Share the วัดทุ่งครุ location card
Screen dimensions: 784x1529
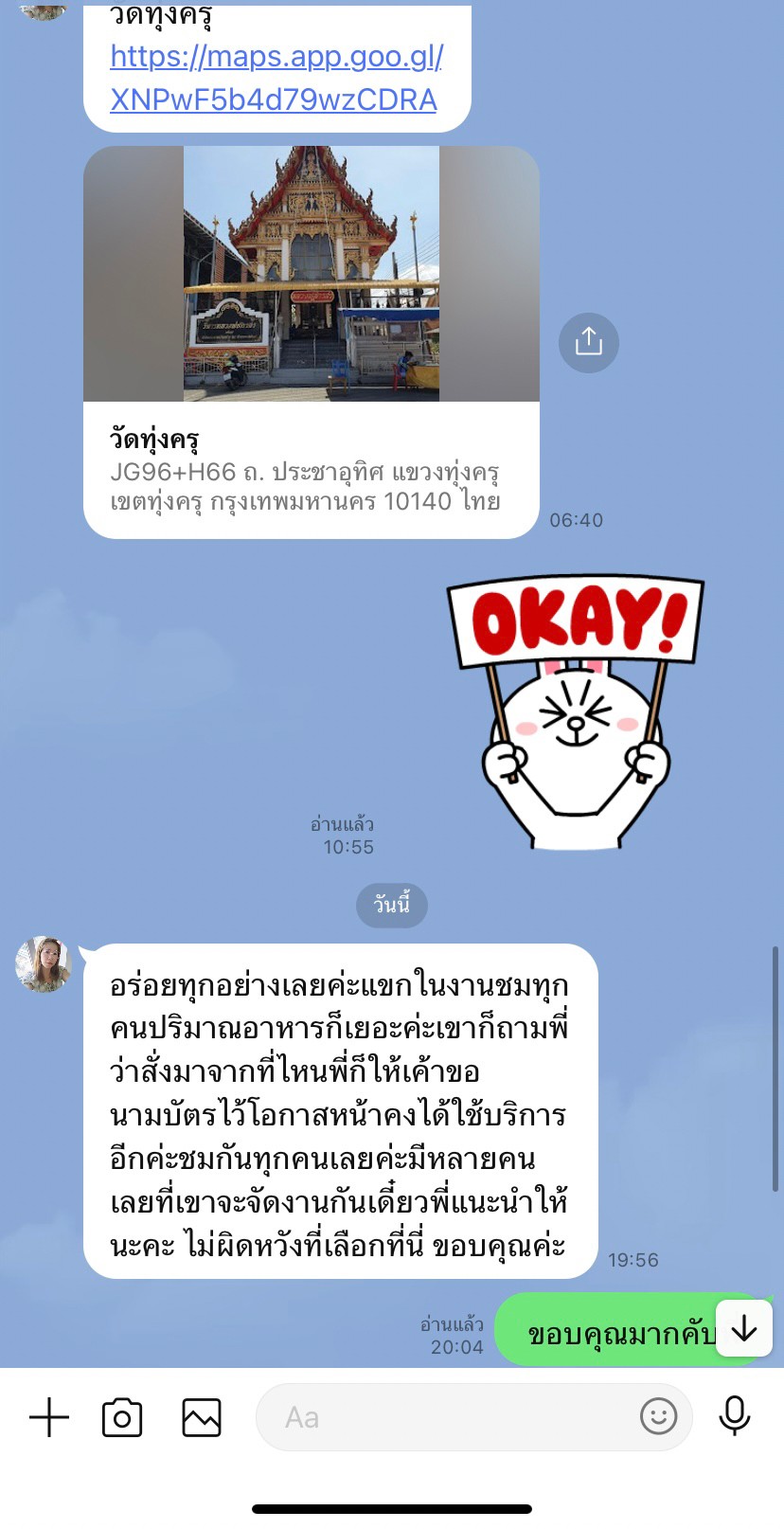click(x=588, y=342)
